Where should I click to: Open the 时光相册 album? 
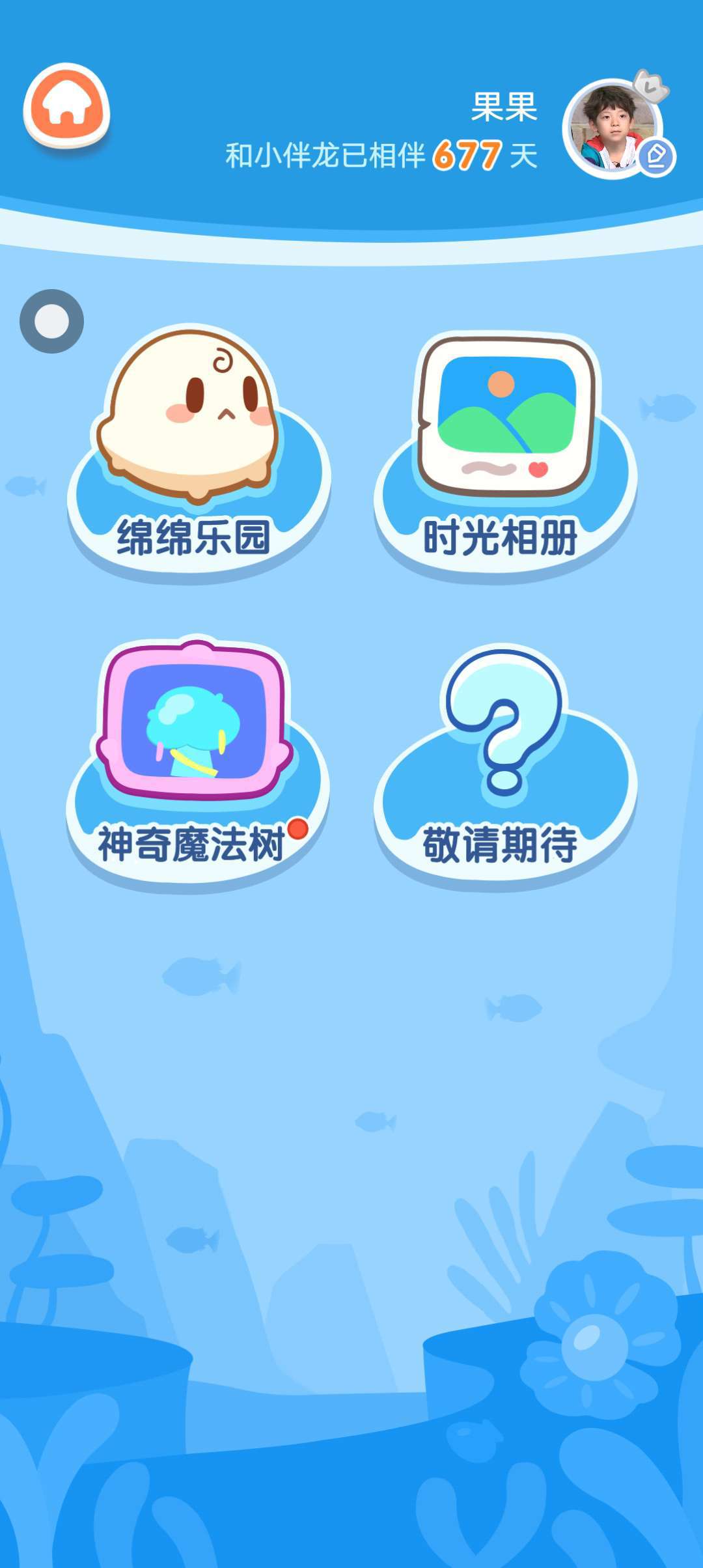click(505, 449)
